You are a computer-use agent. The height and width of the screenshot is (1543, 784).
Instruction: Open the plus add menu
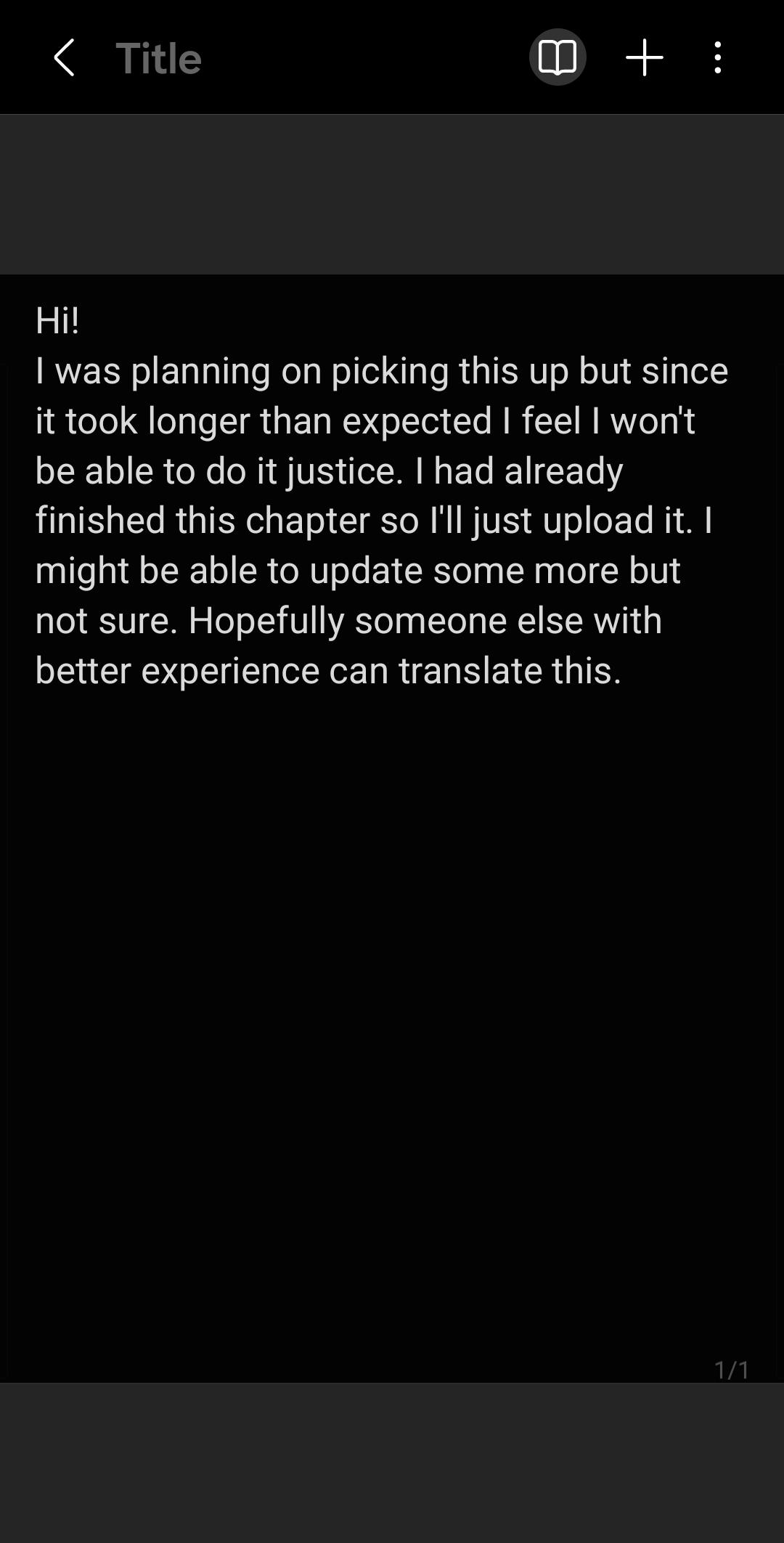pyautogui.click(x=645, y=57)
